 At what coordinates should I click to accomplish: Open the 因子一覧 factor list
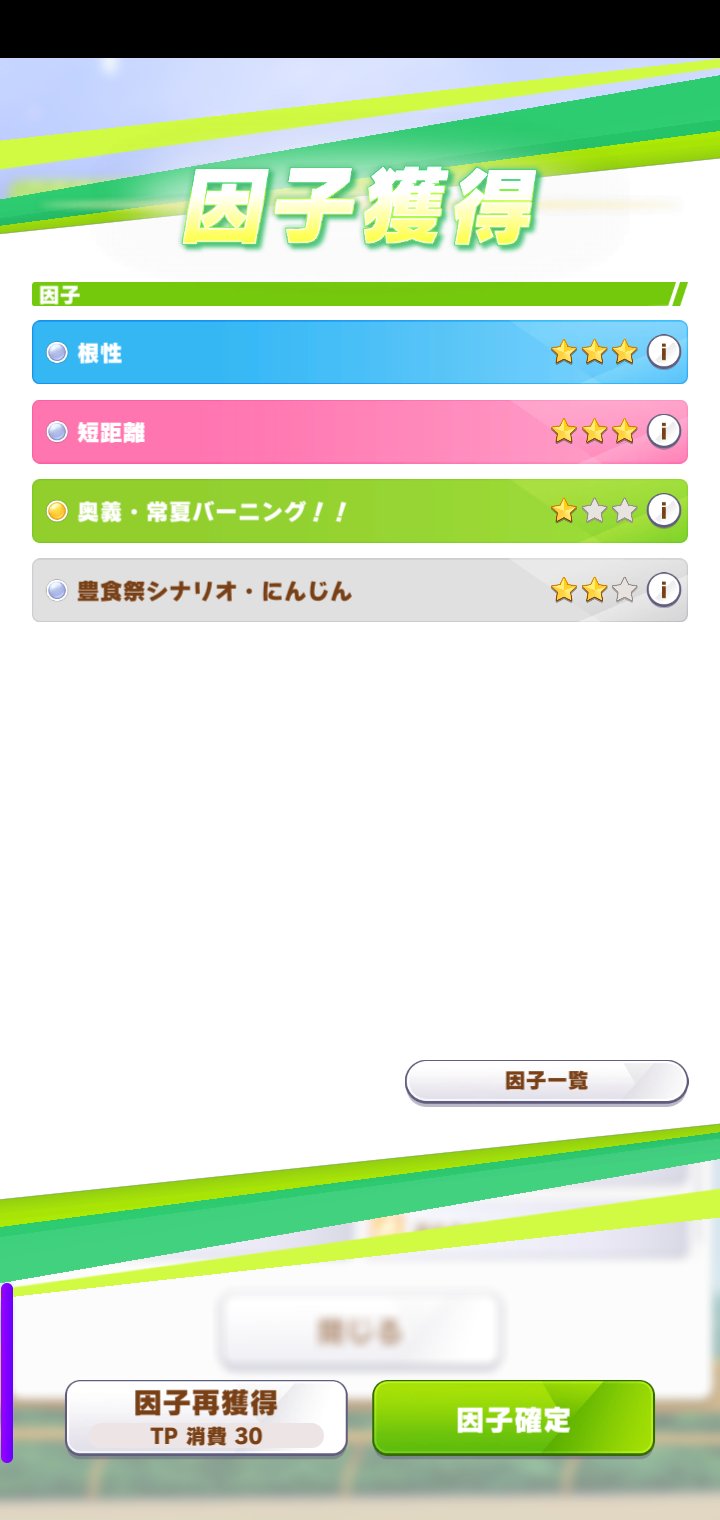tap(546, 1081)
